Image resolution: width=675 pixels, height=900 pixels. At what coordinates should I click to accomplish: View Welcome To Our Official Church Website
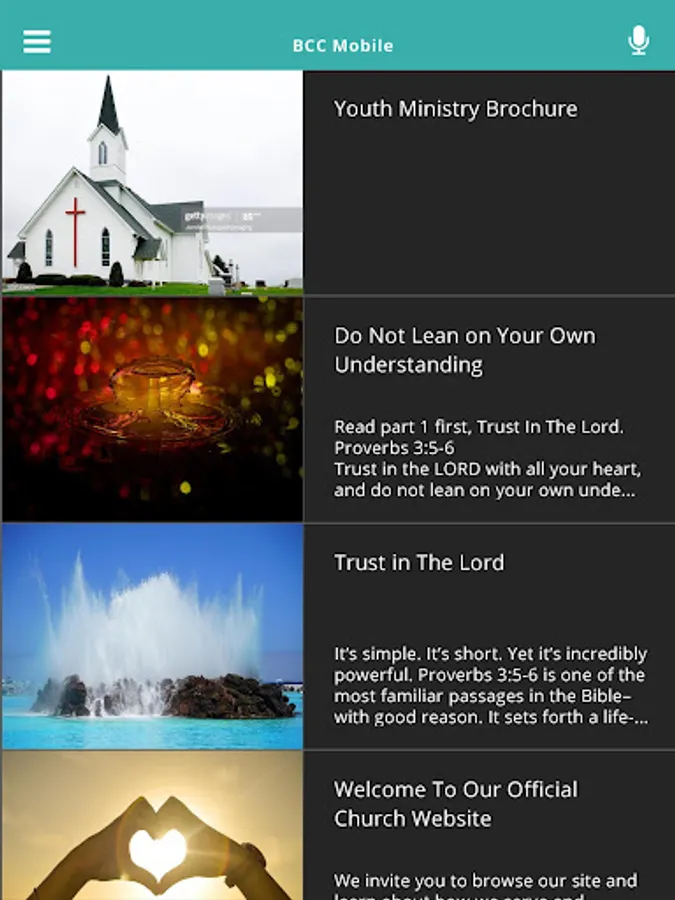[x=455, y=803]
